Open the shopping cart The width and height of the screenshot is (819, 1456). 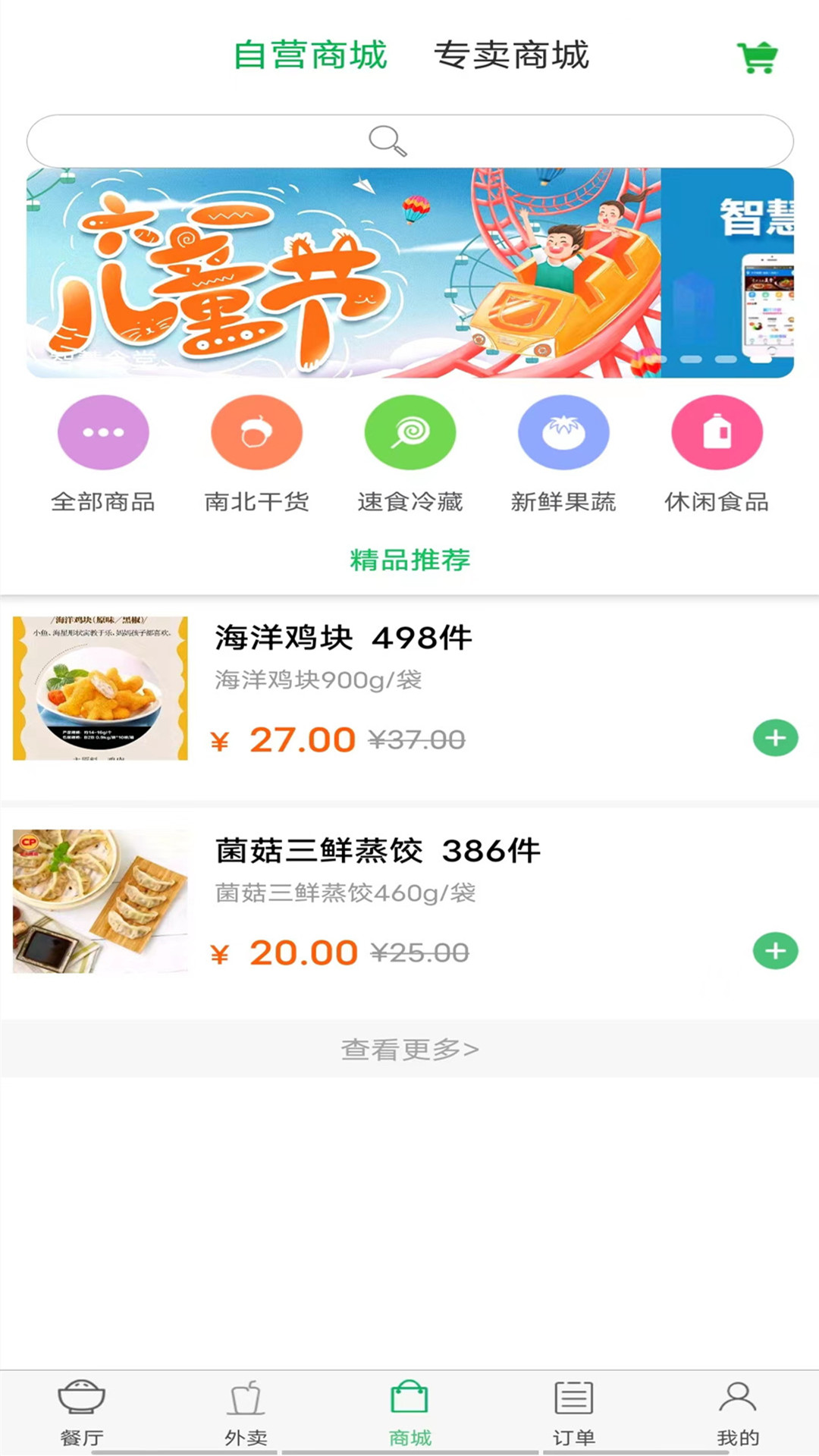click(757, 57)
